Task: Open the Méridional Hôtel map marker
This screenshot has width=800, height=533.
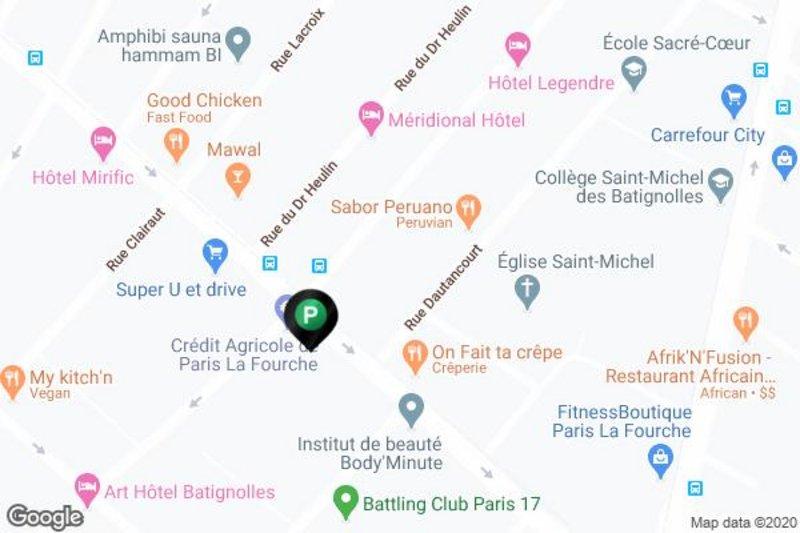Action: 371,117
